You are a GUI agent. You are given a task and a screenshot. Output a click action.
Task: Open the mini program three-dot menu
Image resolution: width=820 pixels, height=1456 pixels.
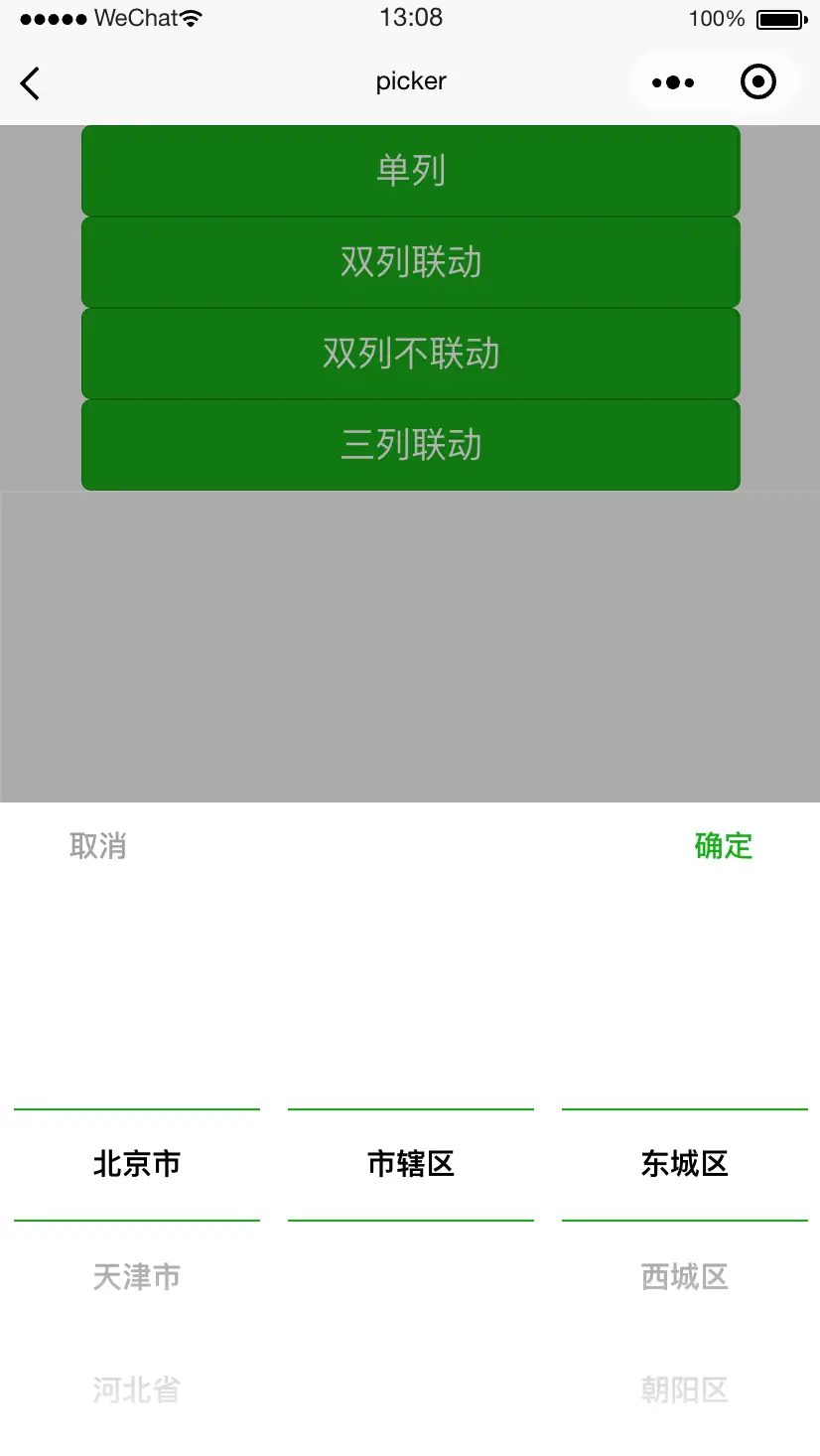point(673,82)
